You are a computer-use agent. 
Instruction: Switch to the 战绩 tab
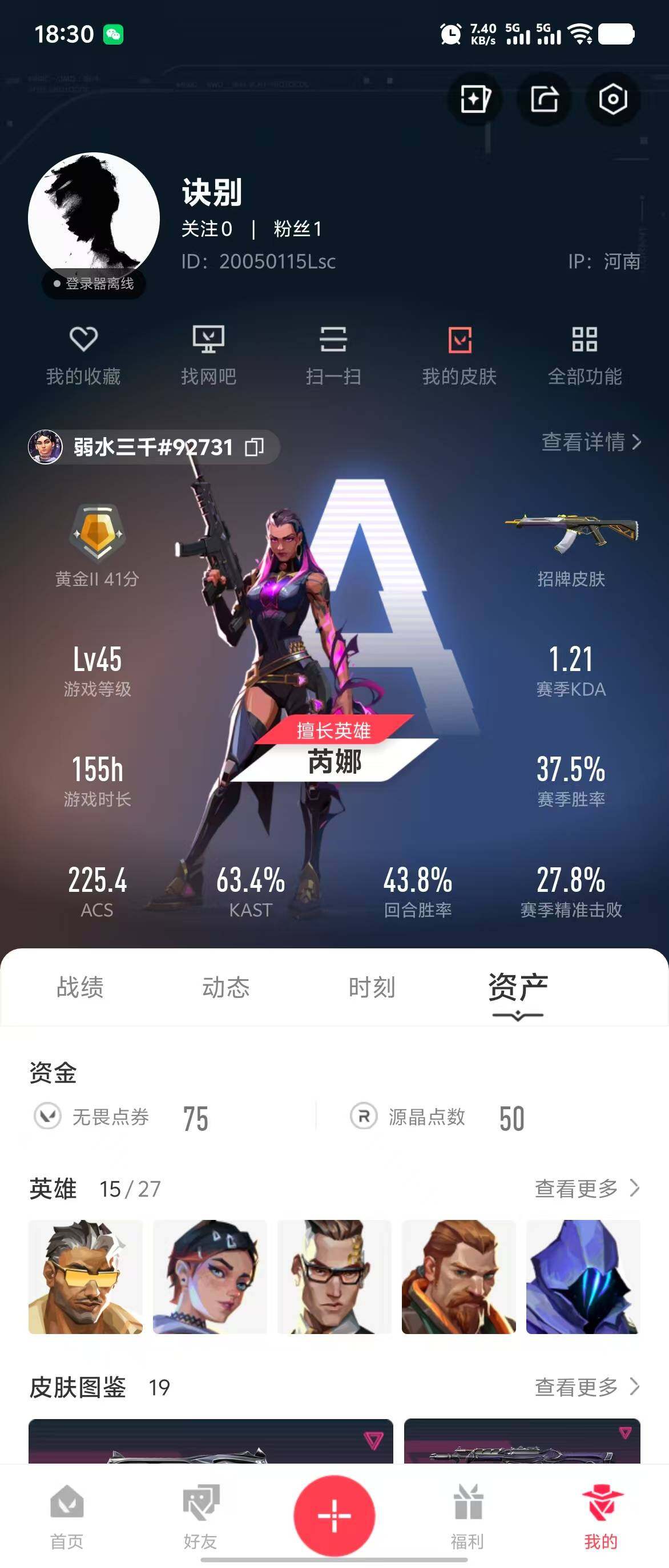click(x=80, y=987)
